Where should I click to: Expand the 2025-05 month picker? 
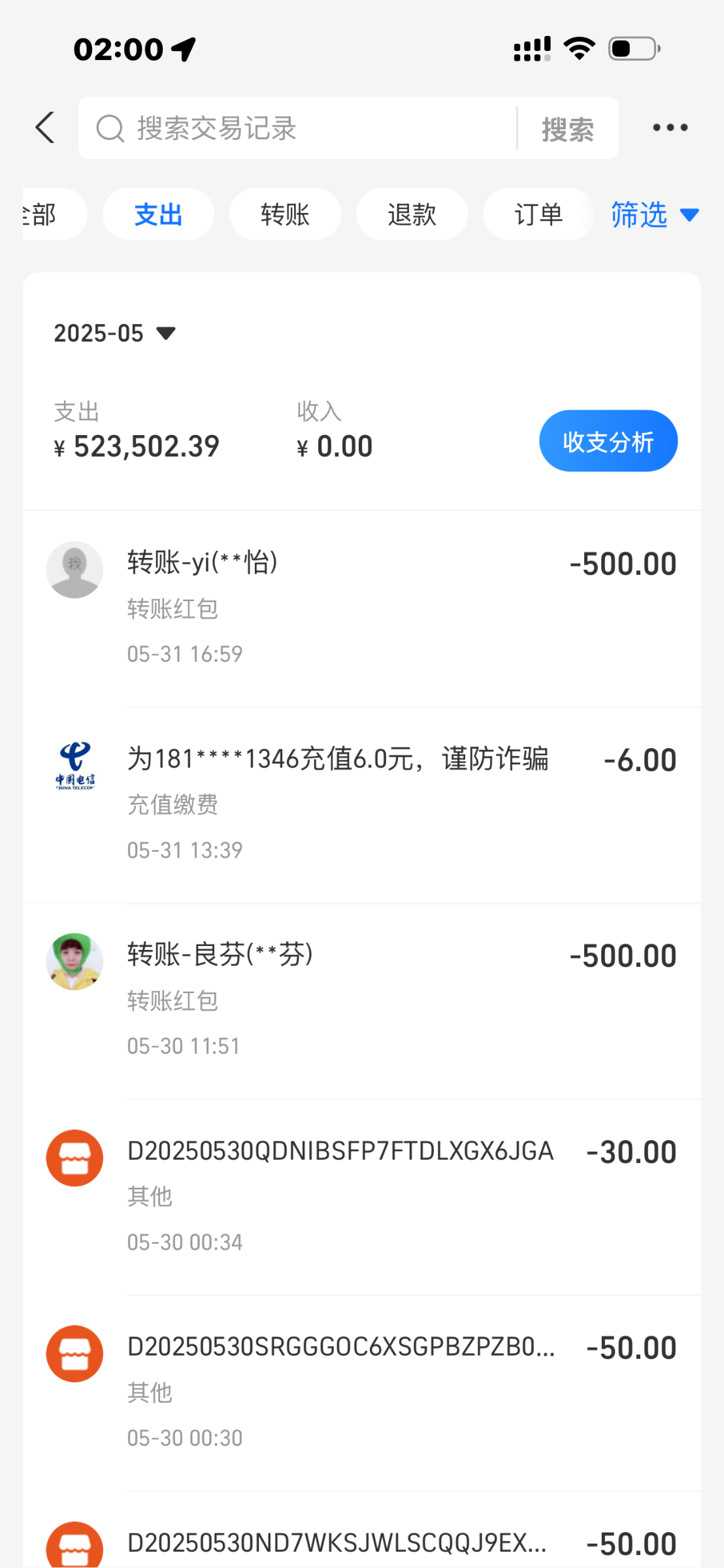coord(115,333)
